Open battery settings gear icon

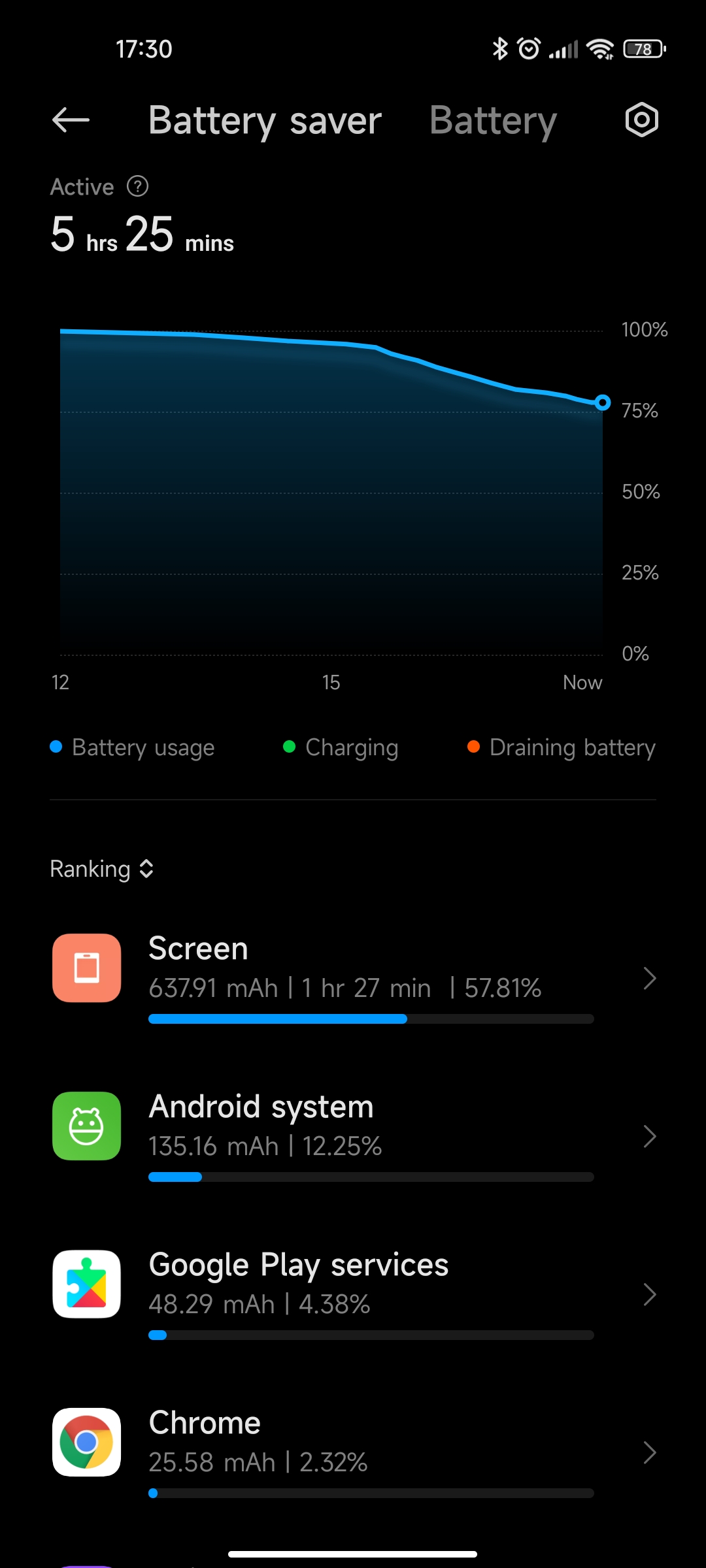(x=641, y=120)
